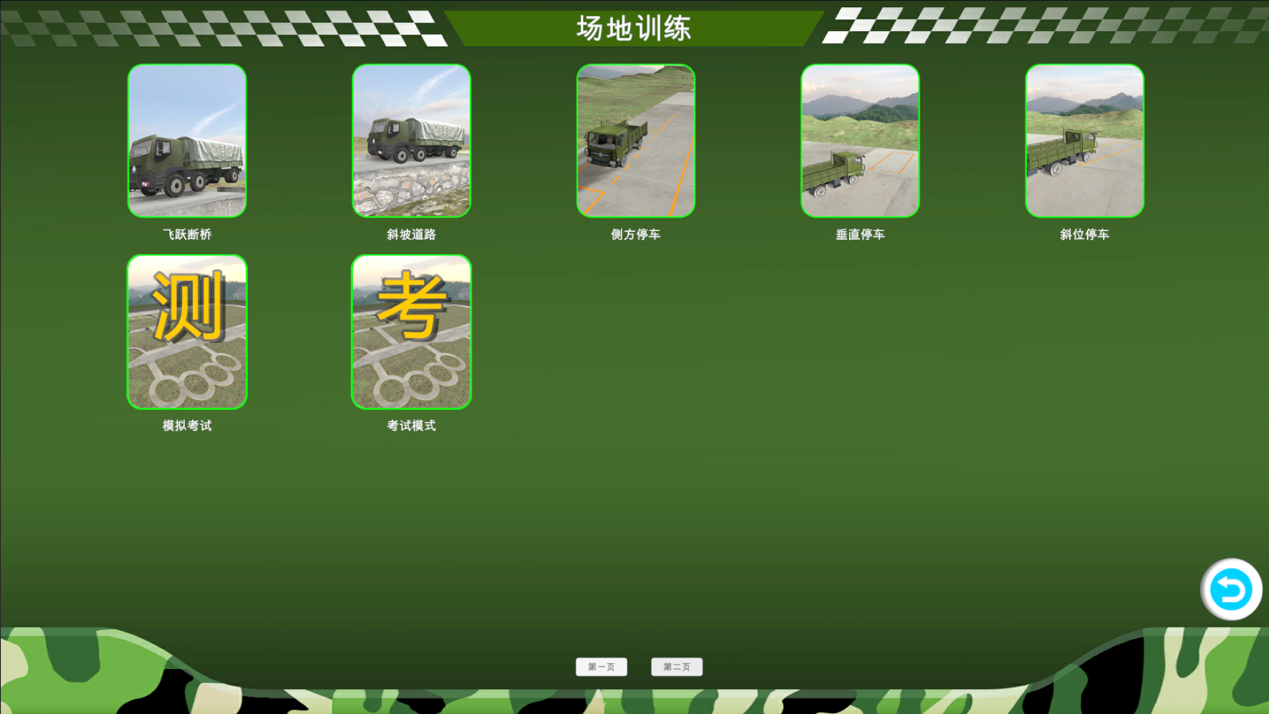Image resolution: width=1269 pixels, height=714 pixels.
Task: Open the 飞跃断桥 training card
Action: click(x=187, y=141)
